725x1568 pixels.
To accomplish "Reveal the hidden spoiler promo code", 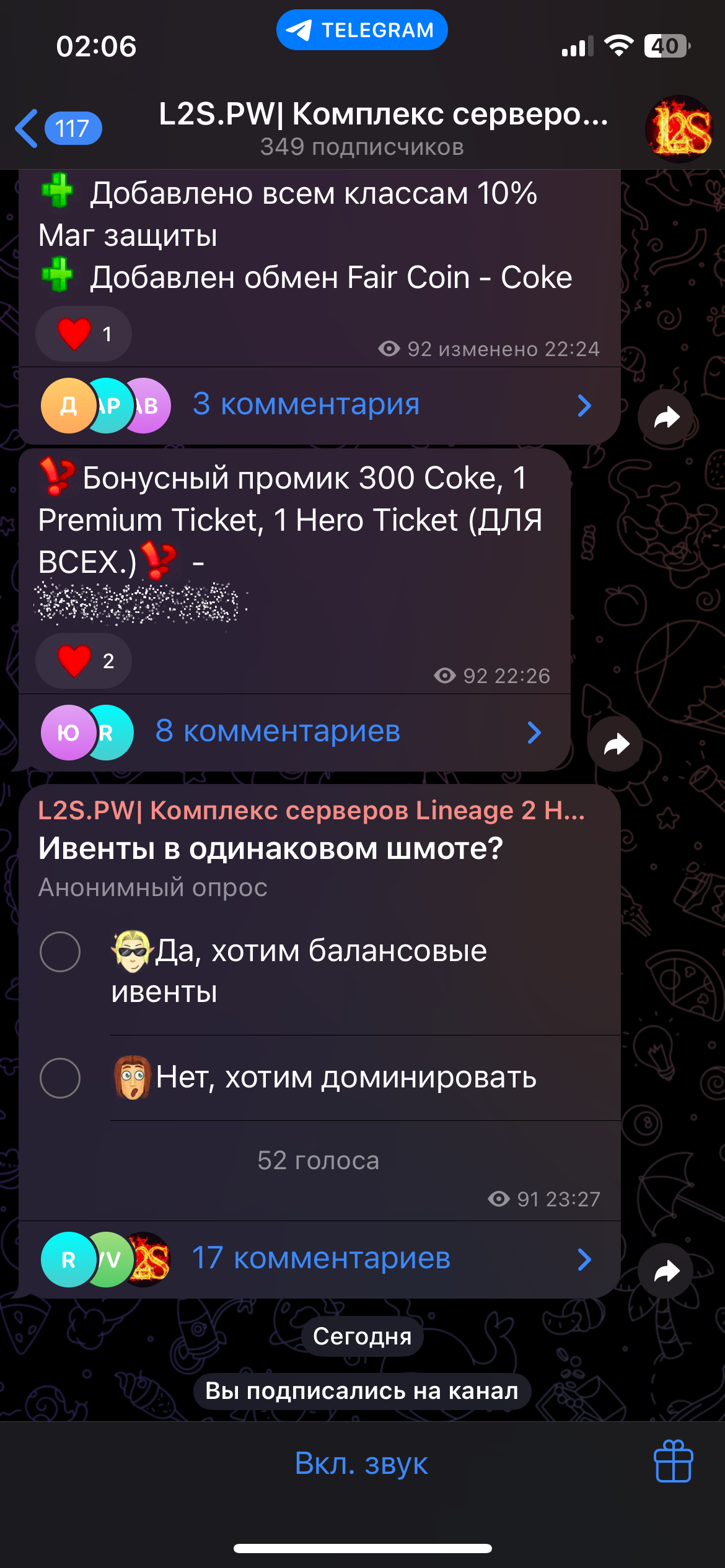I will pyautogui.click(x=138, y=601).
